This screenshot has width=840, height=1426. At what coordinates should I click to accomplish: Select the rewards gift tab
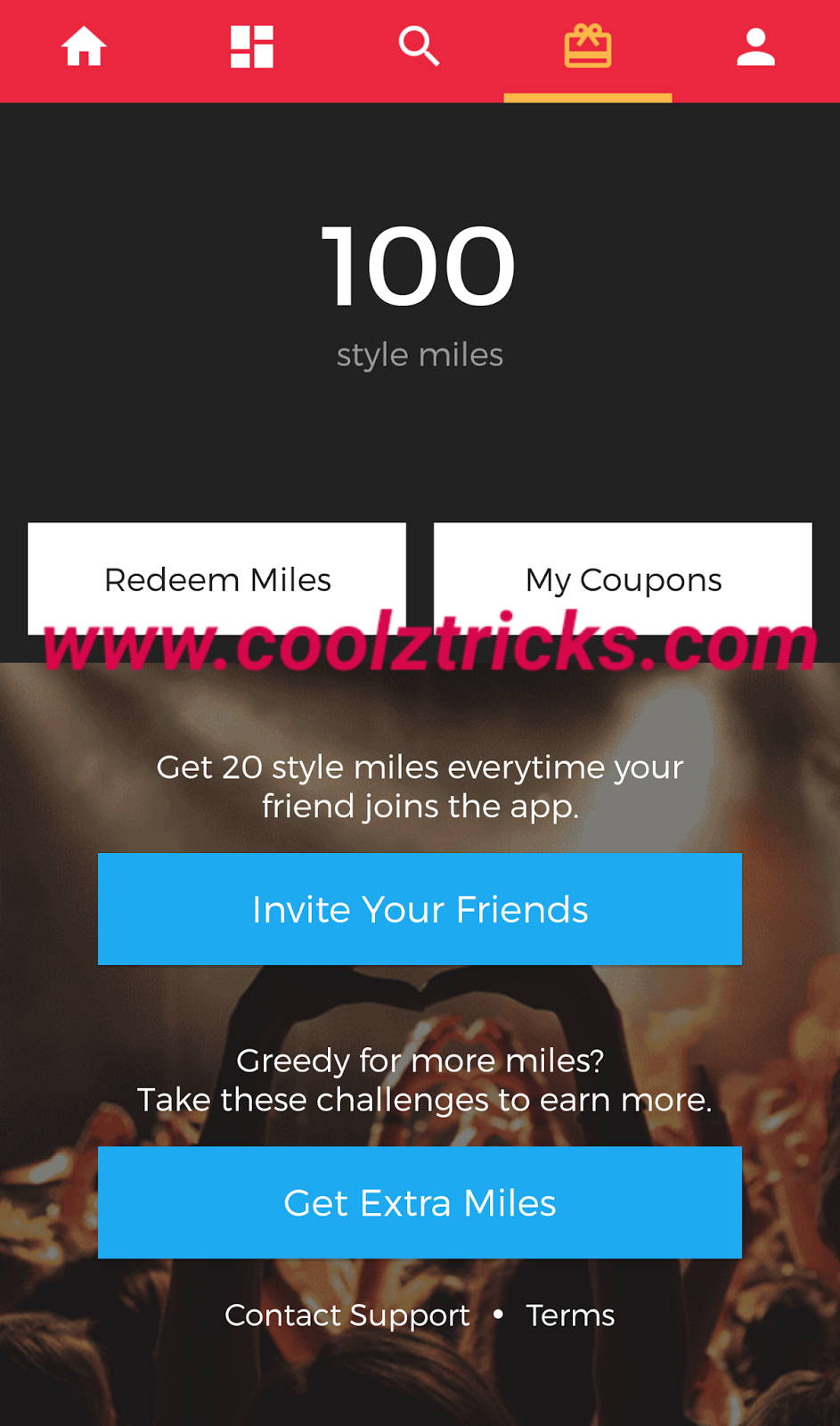tap(587, 47)
